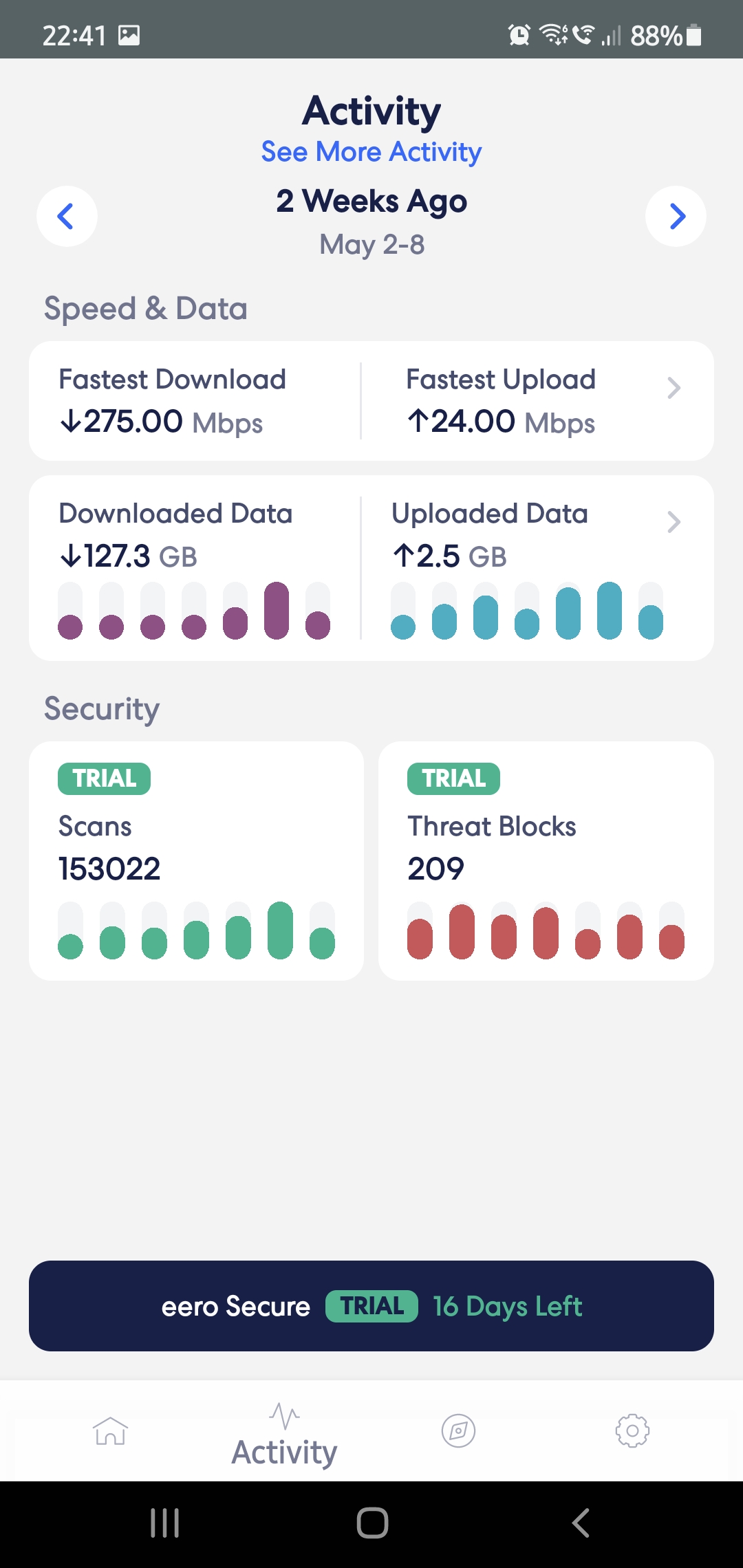Tap the system back button
Viewport: 743px width, 1568px height.
[581, 1523]
